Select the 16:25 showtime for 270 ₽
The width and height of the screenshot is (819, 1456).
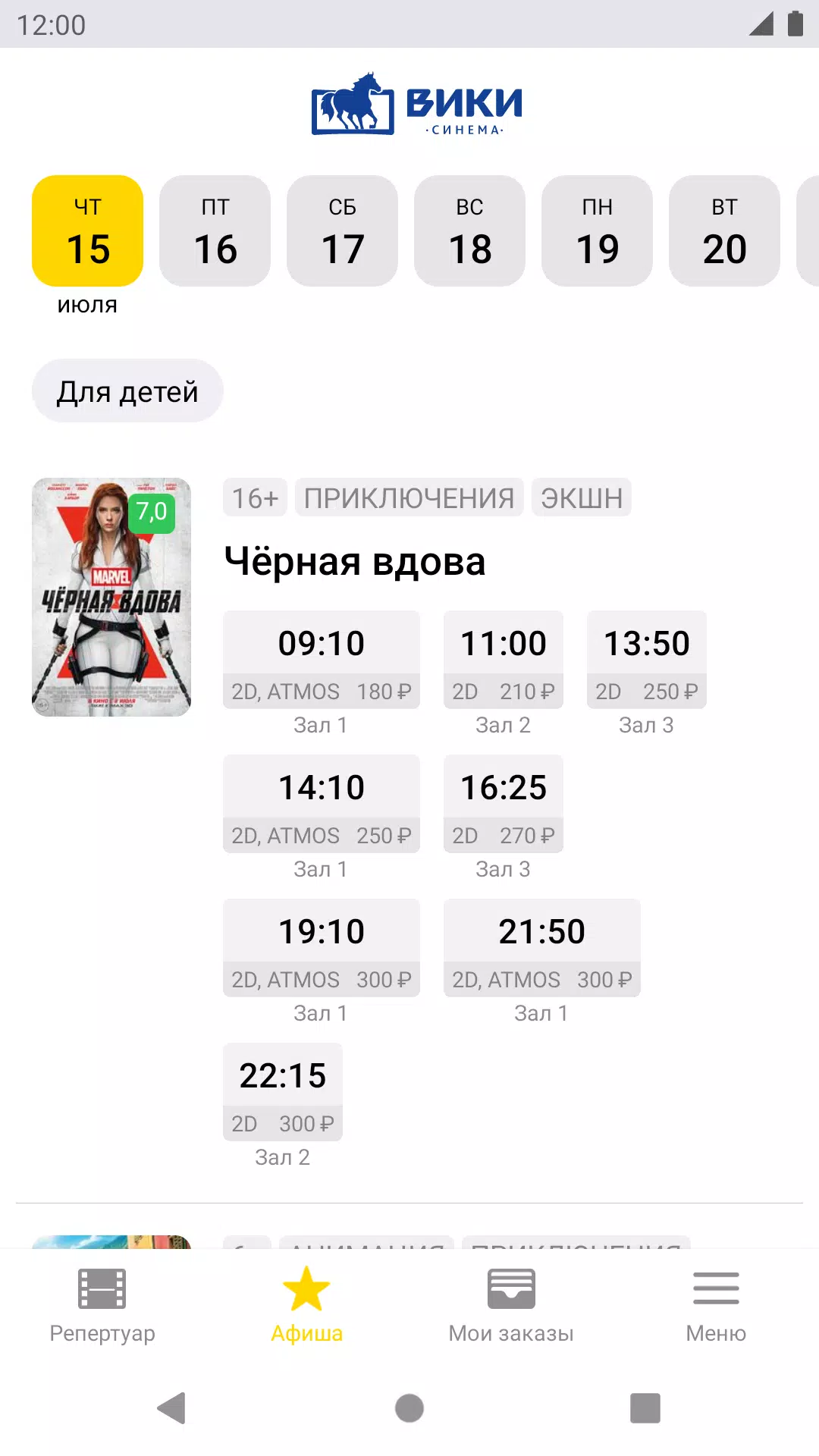coord(503,804)
